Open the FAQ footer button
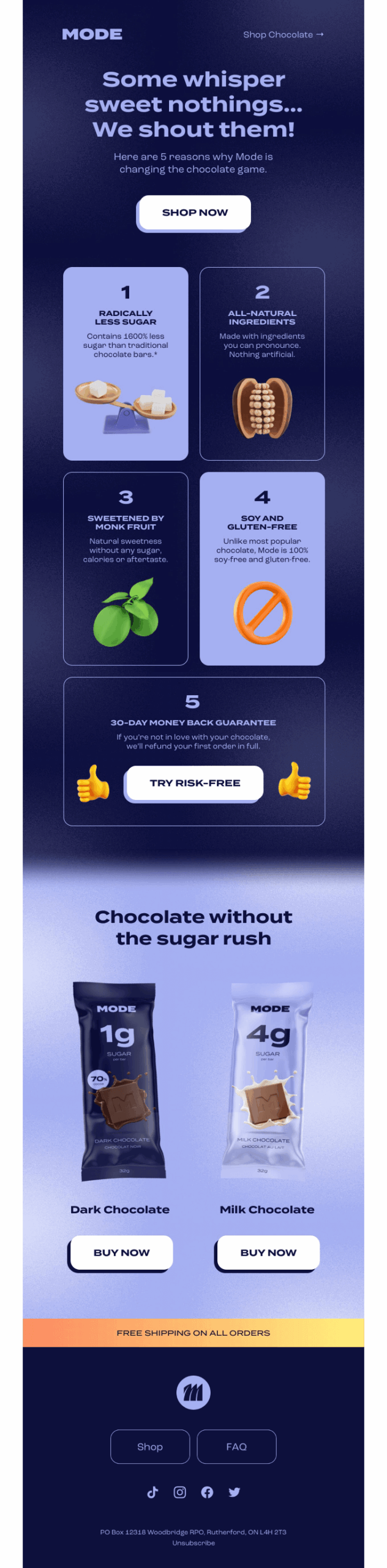The image size is (387, 1568). click(236, 1446)
